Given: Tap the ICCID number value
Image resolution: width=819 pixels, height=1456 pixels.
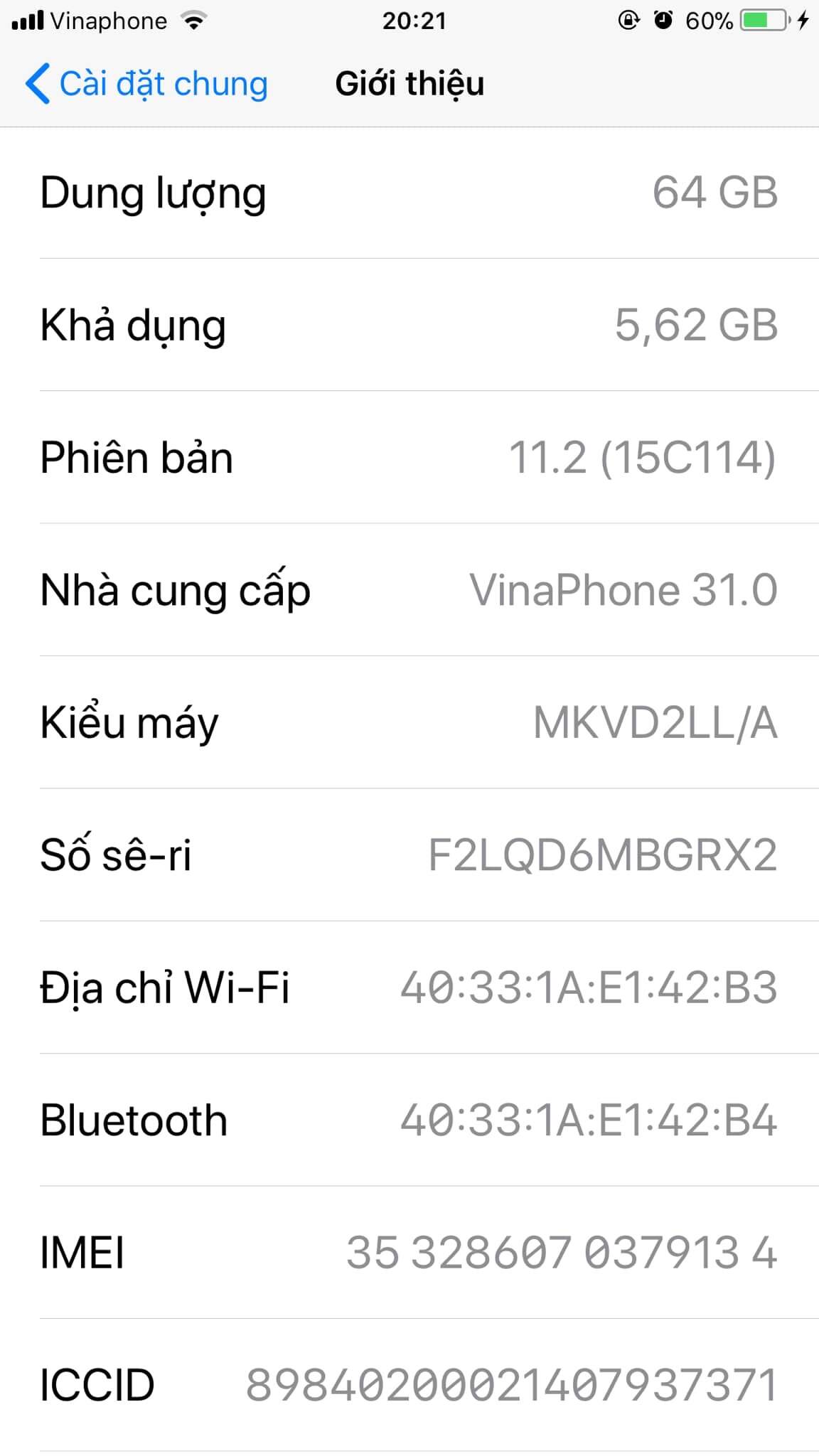Looking at the screenshot, I should coord(509,1383).
